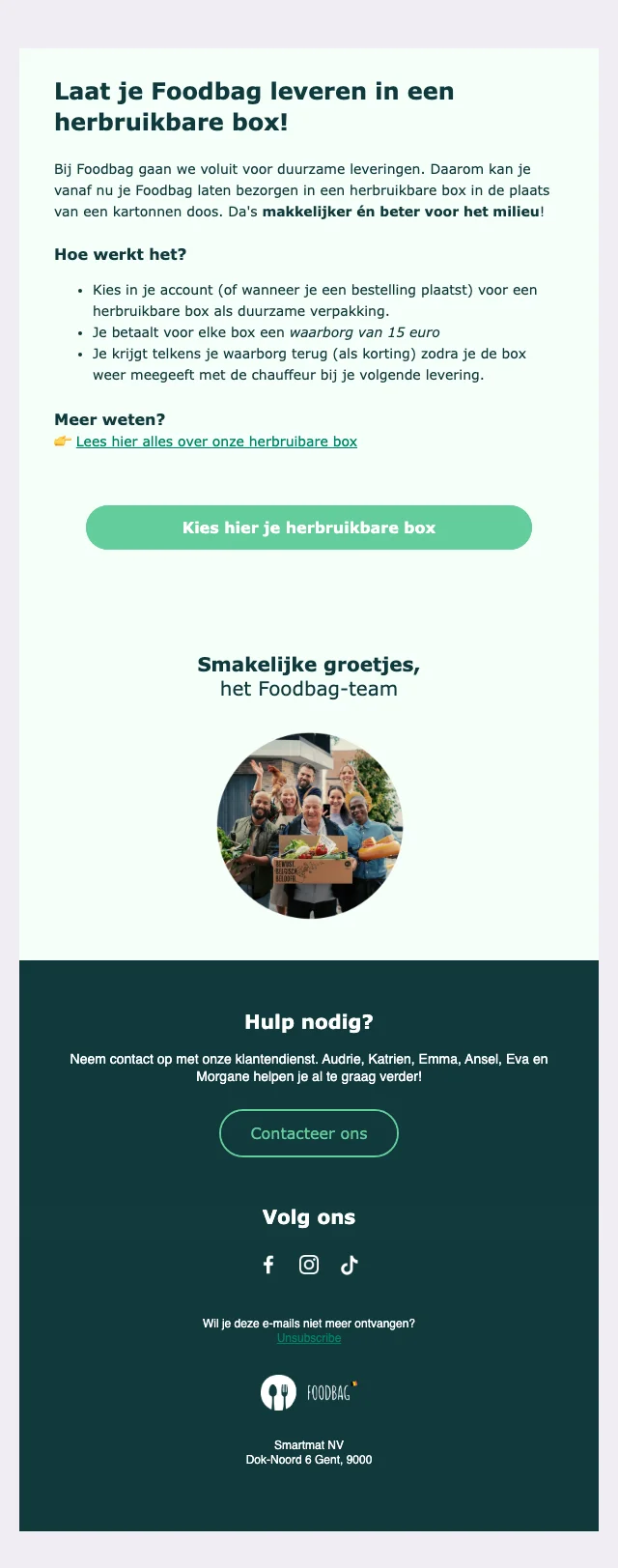Tap 'Kies hier je herbruikbare box' button
Viewport: 618px width, 1568px height.
point(309,527)
